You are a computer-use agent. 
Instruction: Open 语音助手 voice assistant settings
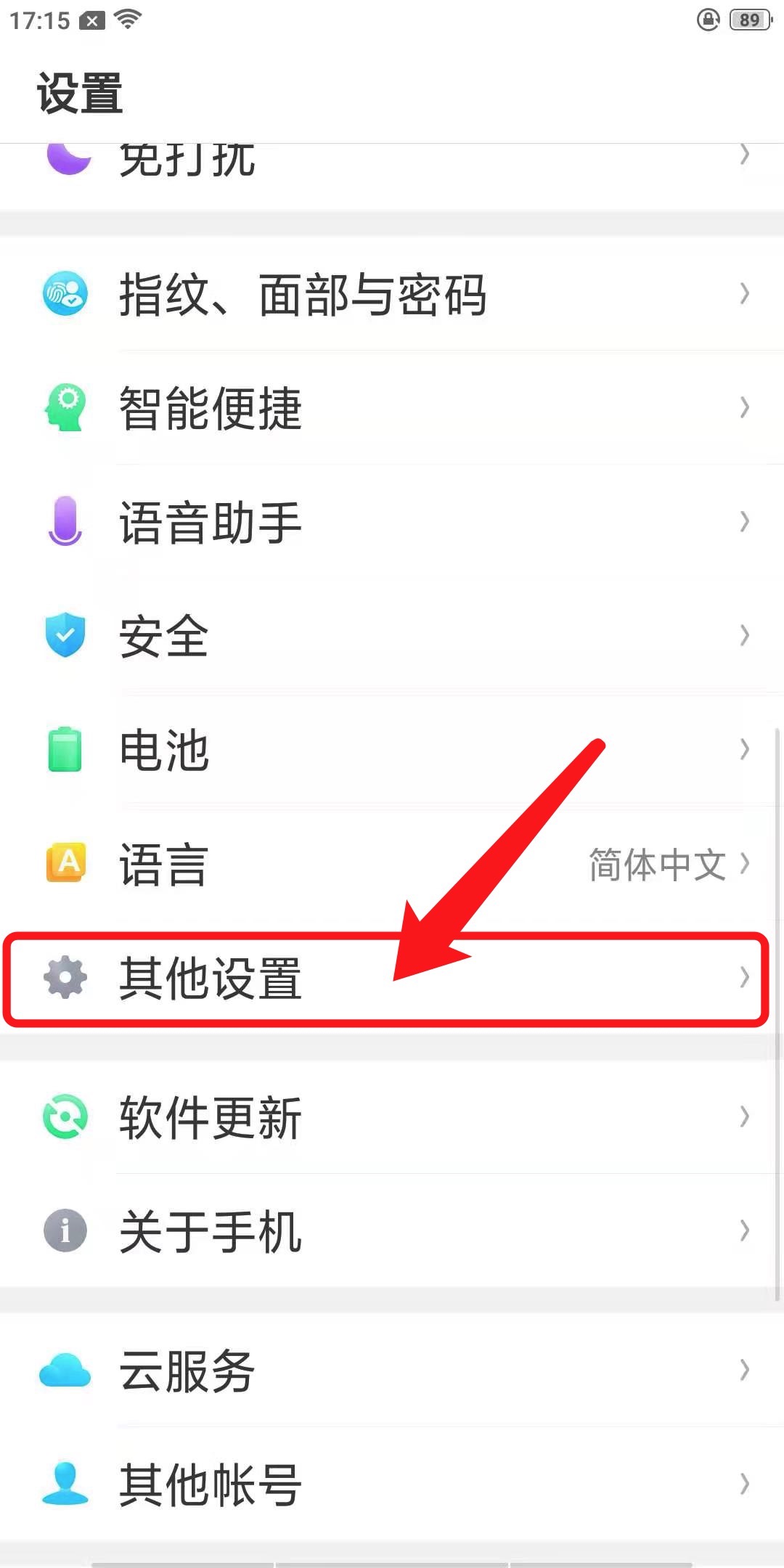pyautogui.click(x=392, y=522)
